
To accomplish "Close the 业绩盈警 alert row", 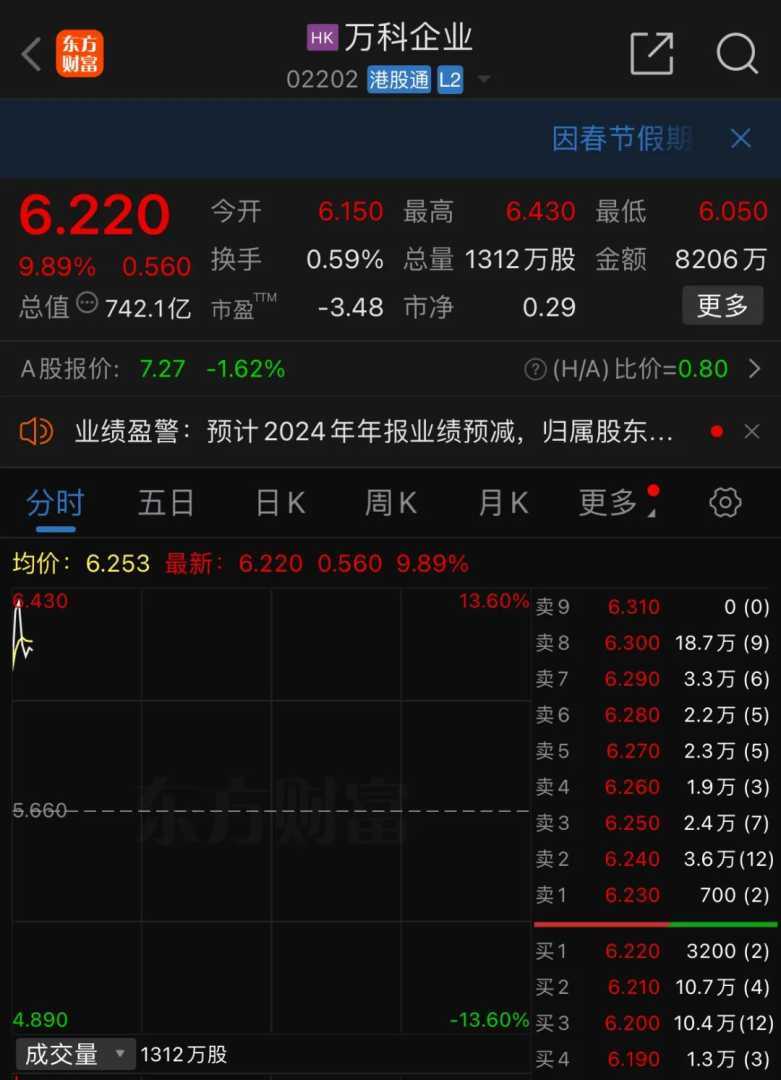I will click(752, 432).
